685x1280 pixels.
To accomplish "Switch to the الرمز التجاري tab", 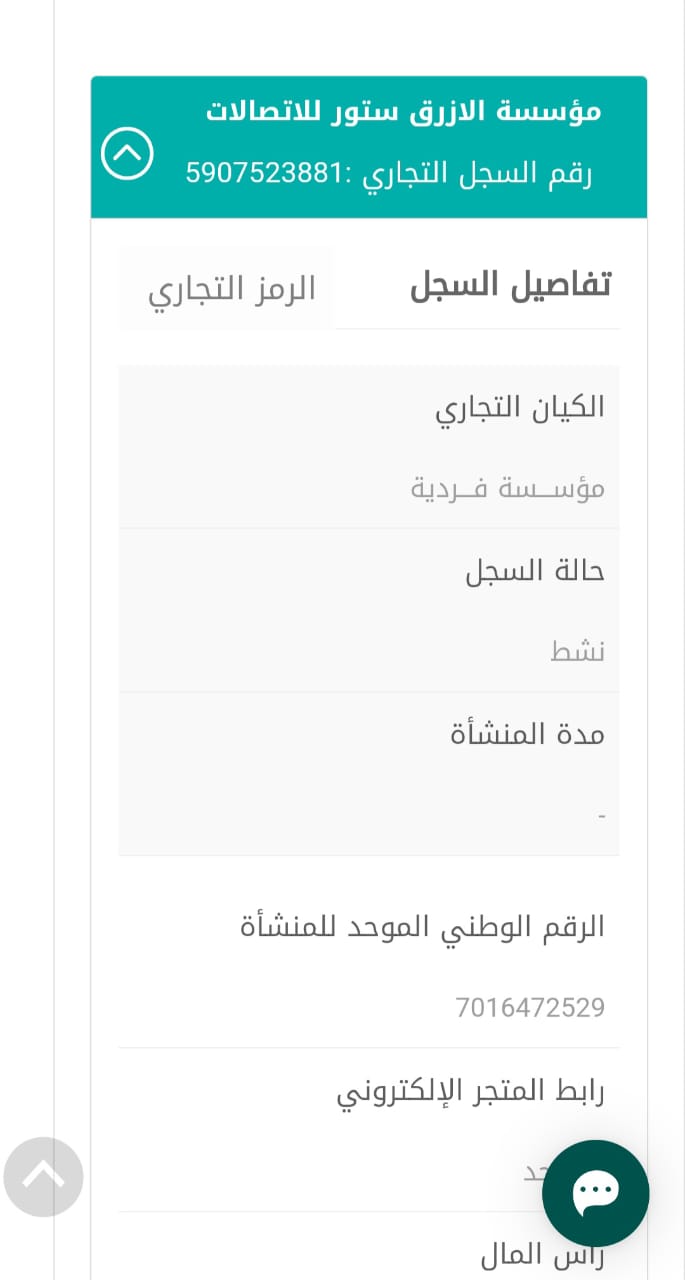I will pos(231,289).
